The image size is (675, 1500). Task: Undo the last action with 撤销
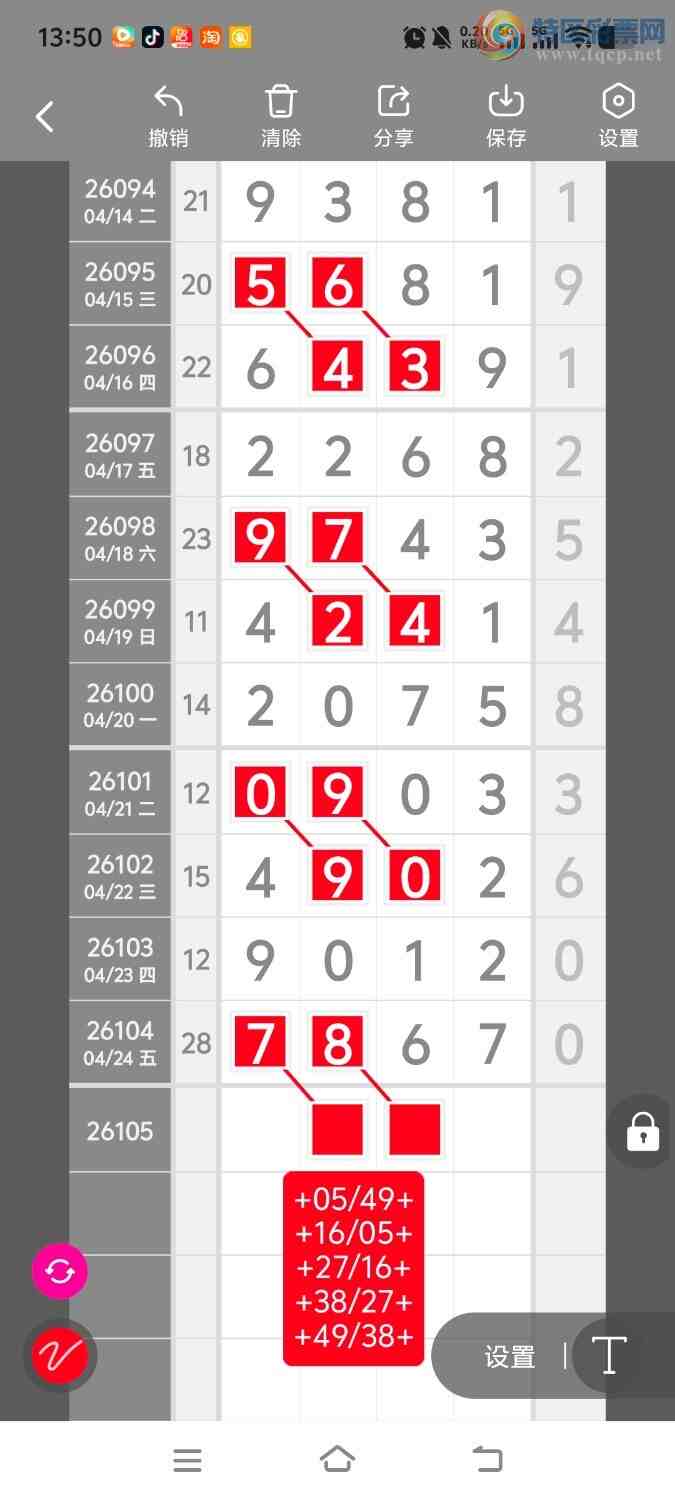pos(168,117)
